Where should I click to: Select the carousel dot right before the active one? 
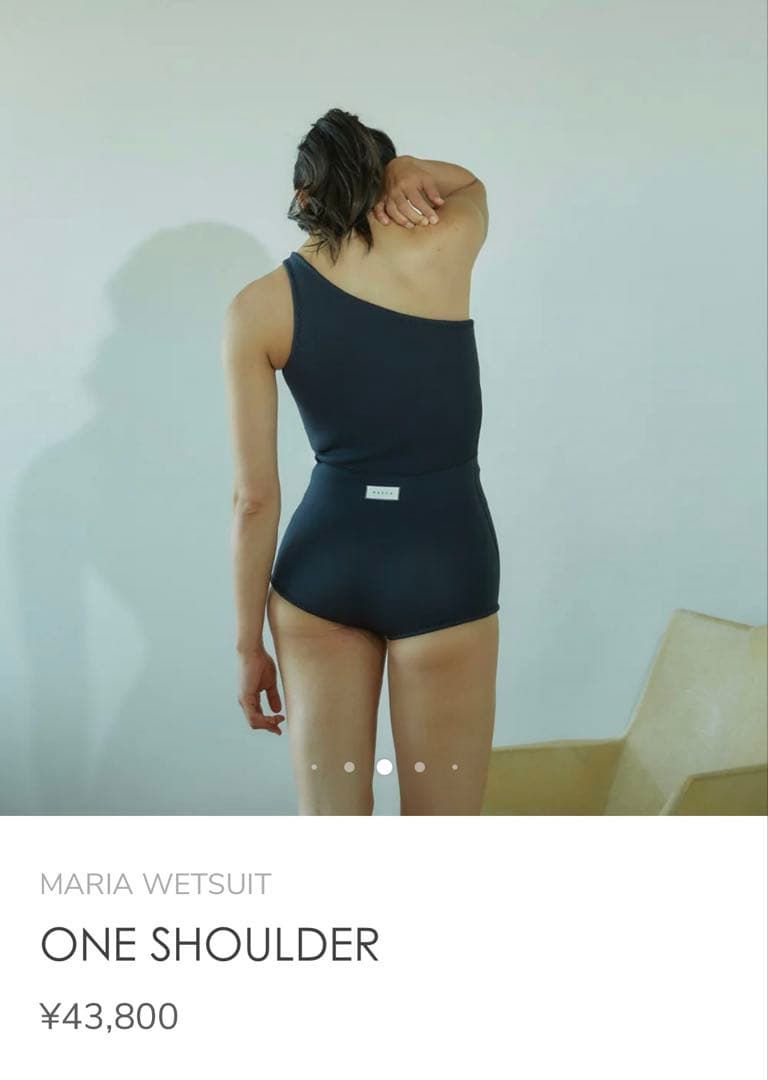tap(349, 767)
